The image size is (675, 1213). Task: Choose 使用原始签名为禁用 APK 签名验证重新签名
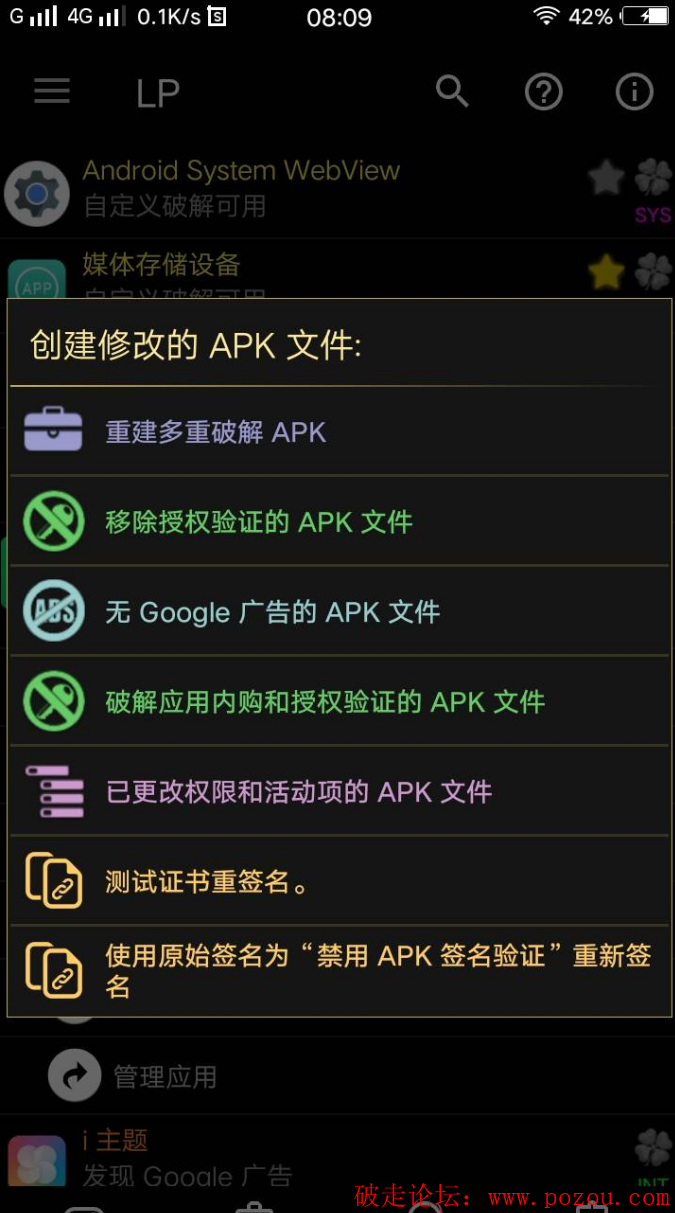pos(338,970)
